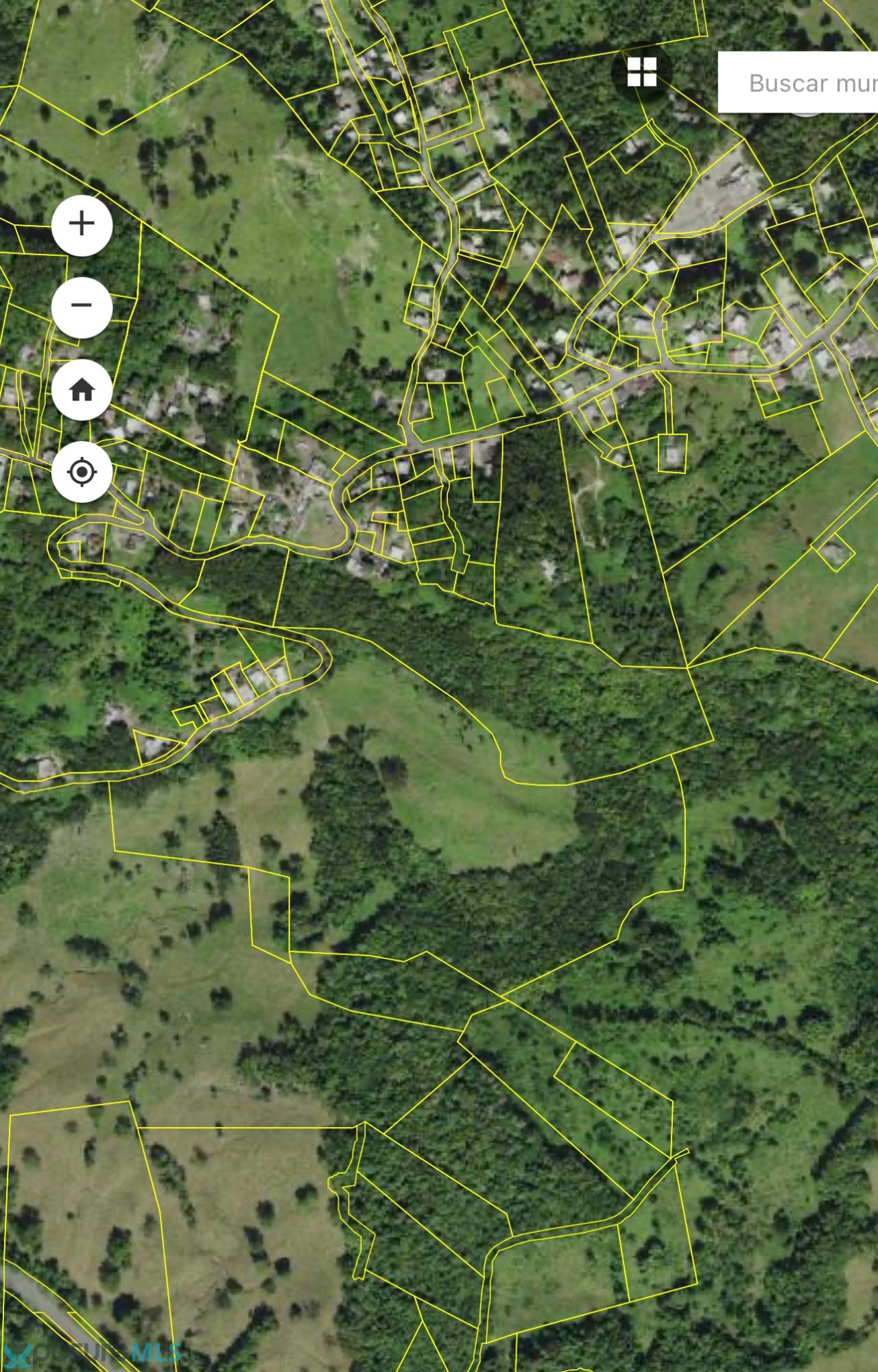Open the basemap grid gallery
The height and width of the screenshot is (1372, 878).
tap(642, 72)
